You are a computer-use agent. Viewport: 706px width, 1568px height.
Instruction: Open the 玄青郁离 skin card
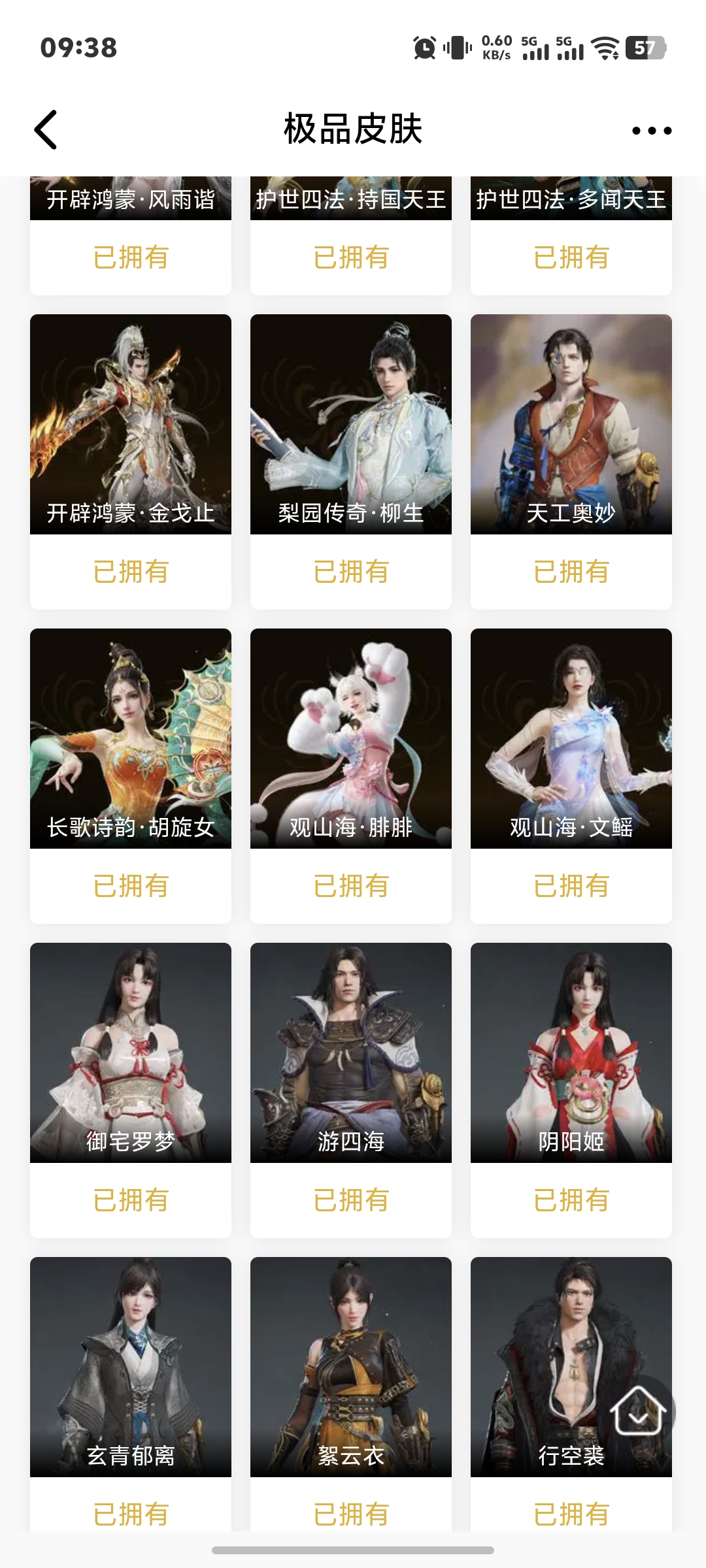[x=131, y=1365]
